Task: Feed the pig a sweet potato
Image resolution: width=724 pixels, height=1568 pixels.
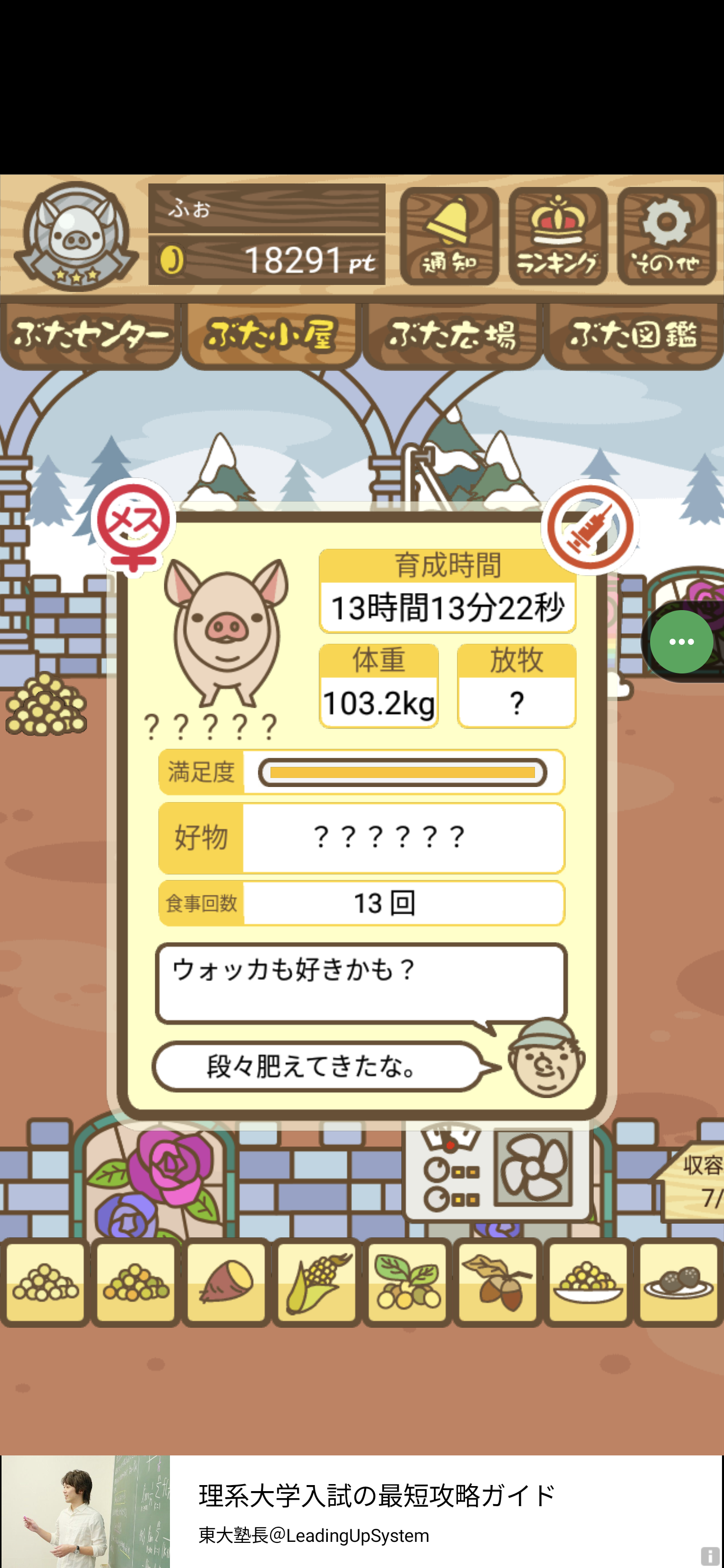Action: click(x=226, y=1282)
